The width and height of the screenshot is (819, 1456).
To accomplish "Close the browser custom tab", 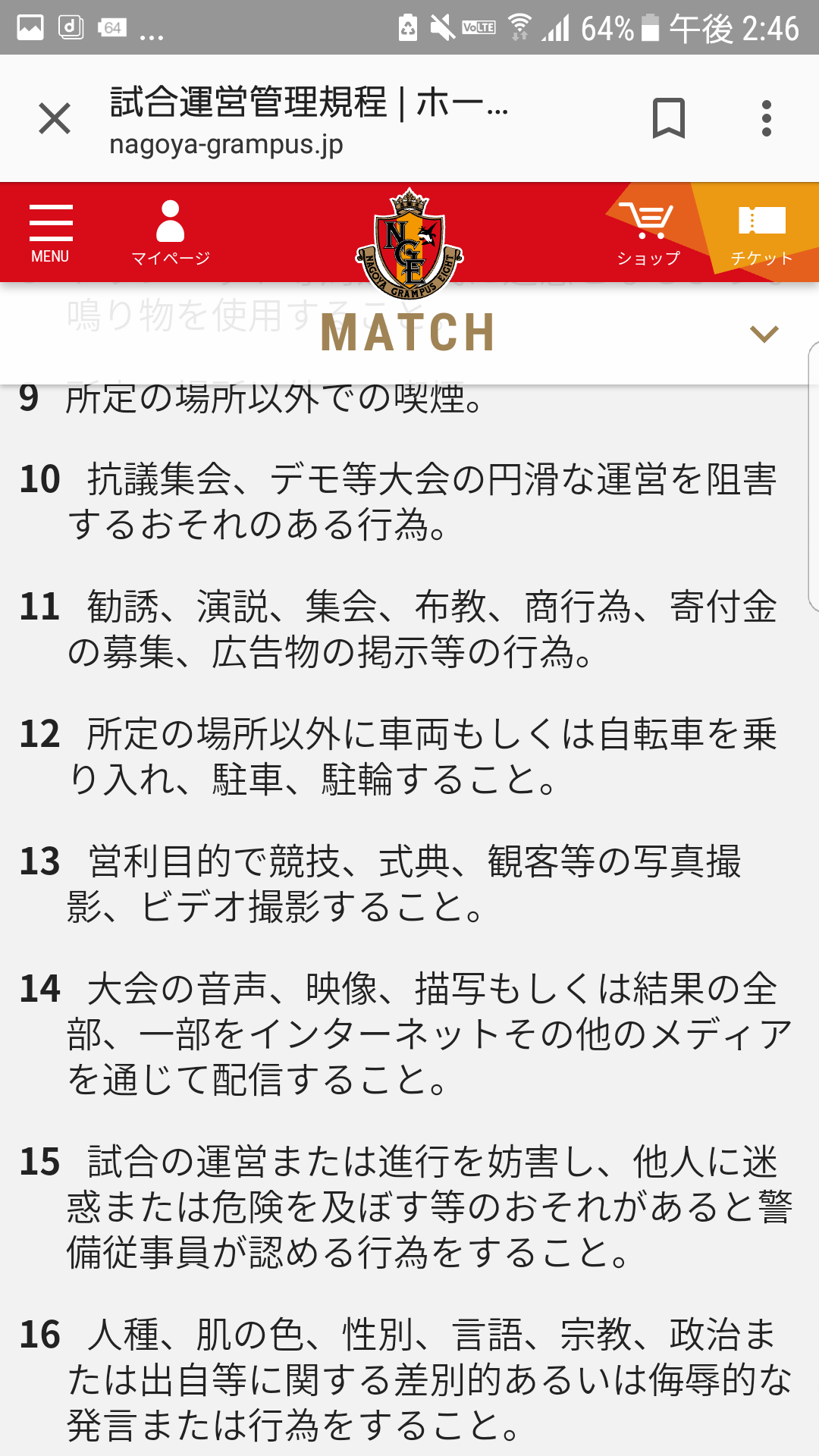I will click(x=55, y=119).
